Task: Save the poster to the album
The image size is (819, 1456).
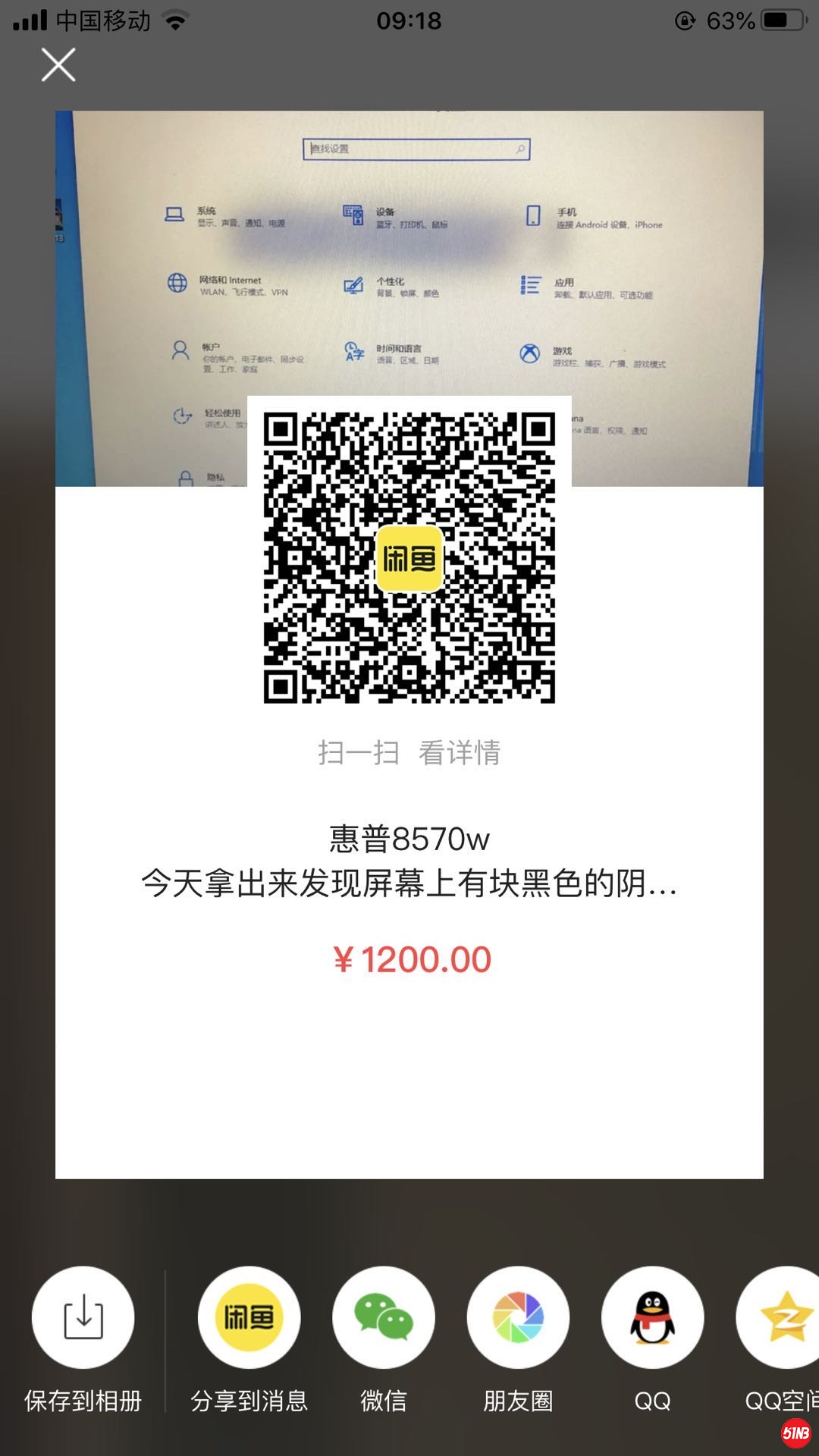Action: click(83, 1318)
